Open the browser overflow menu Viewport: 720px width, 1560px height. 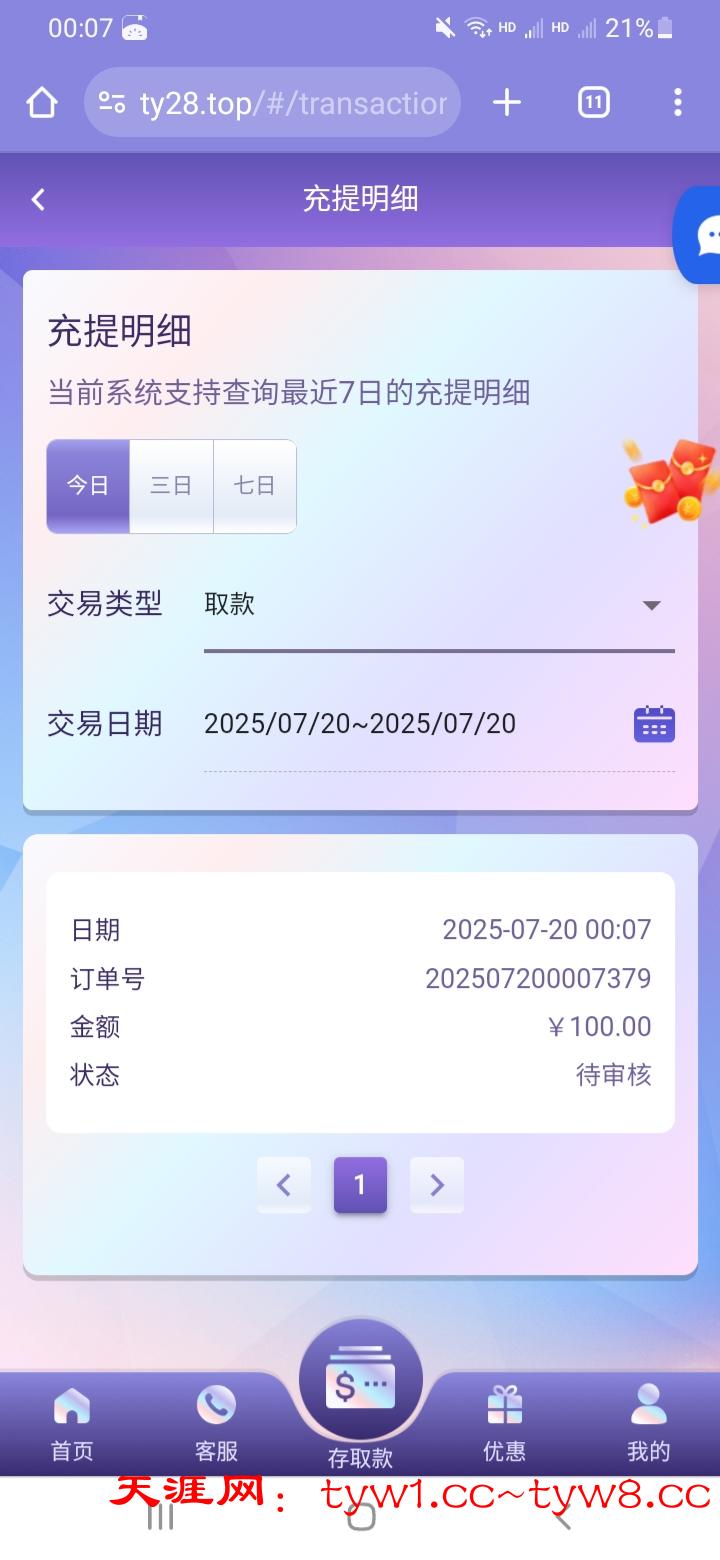677,102
